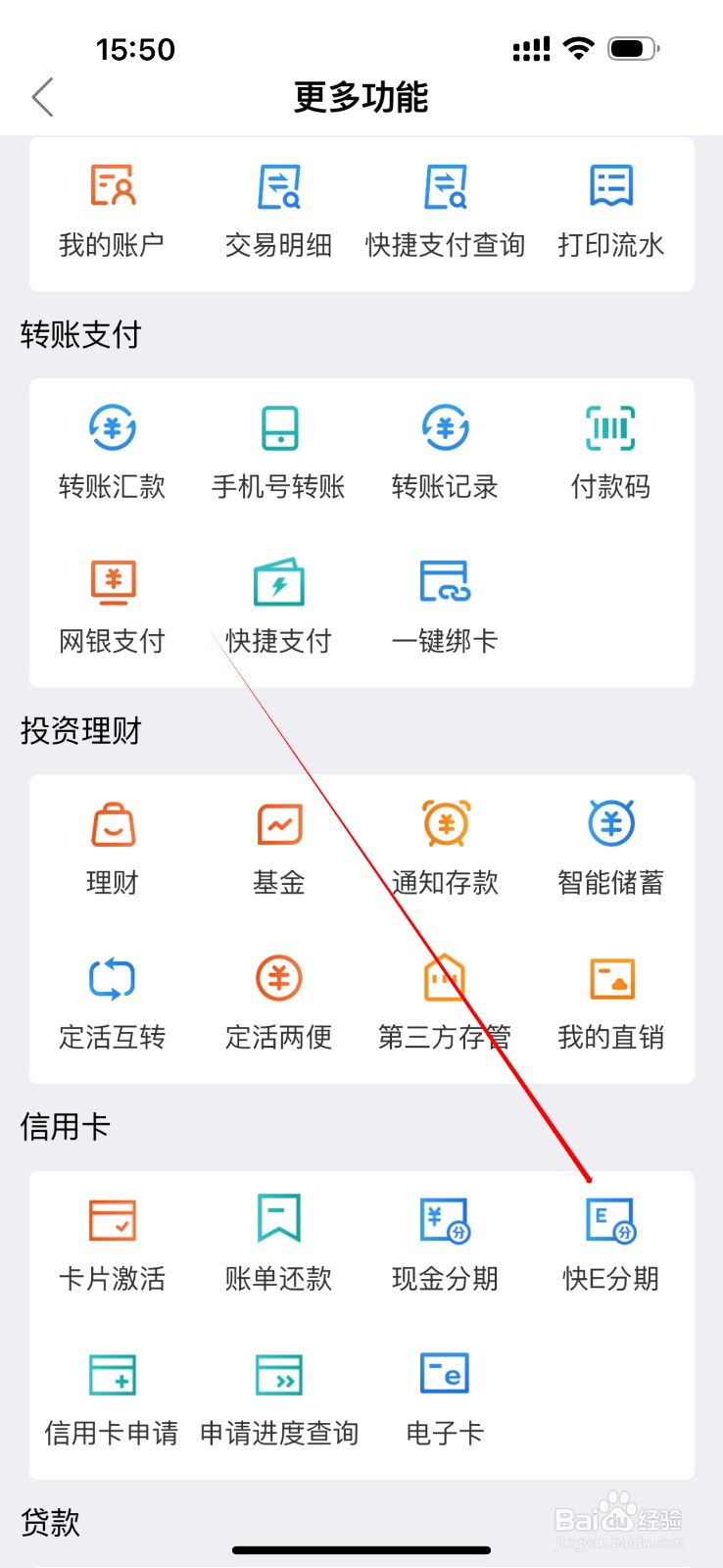
Task: Select 交易明细 transaction details icon
Action: coord(278,209)
